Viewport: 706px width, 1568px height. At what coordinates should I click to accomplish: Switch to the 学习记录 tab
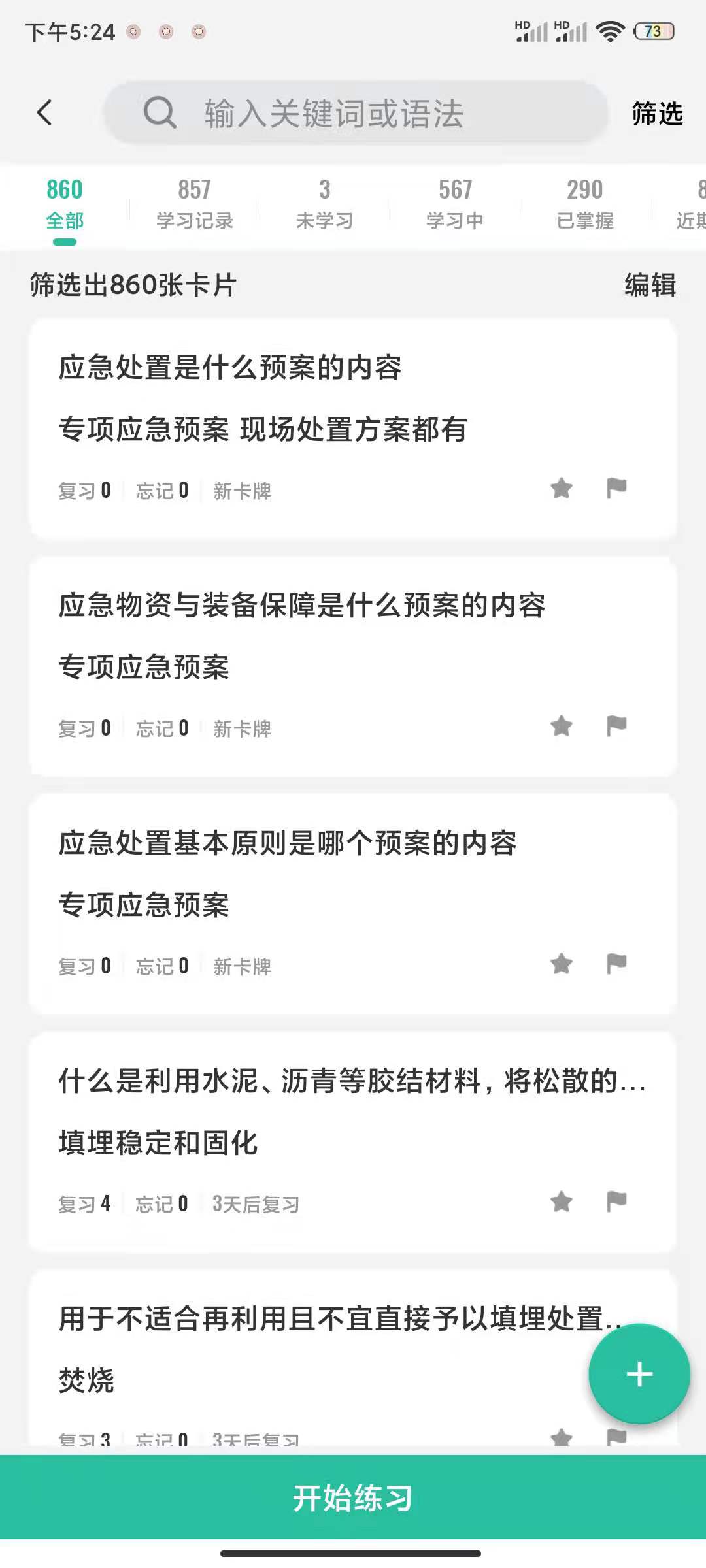[x=194, y=204]
